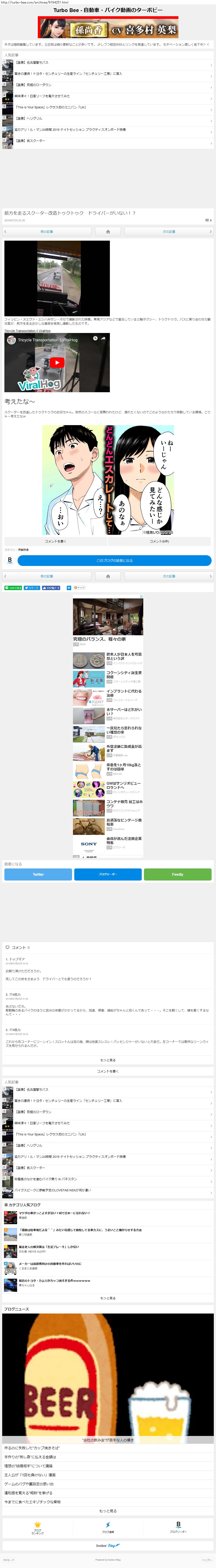Image resolution: width=216 pixels, height=1568 pixels.
Task: Play the Tricycle Transportation YouTube video
Action: click(57, 362)
